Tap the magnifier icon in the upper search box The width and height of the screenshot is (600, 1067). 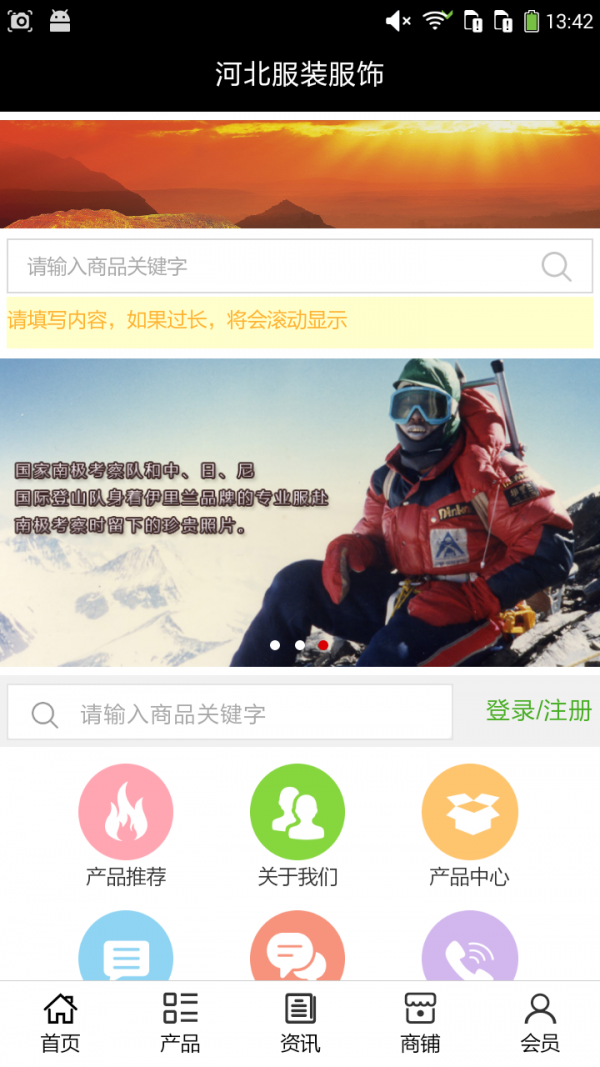click(x=556, y=266)
